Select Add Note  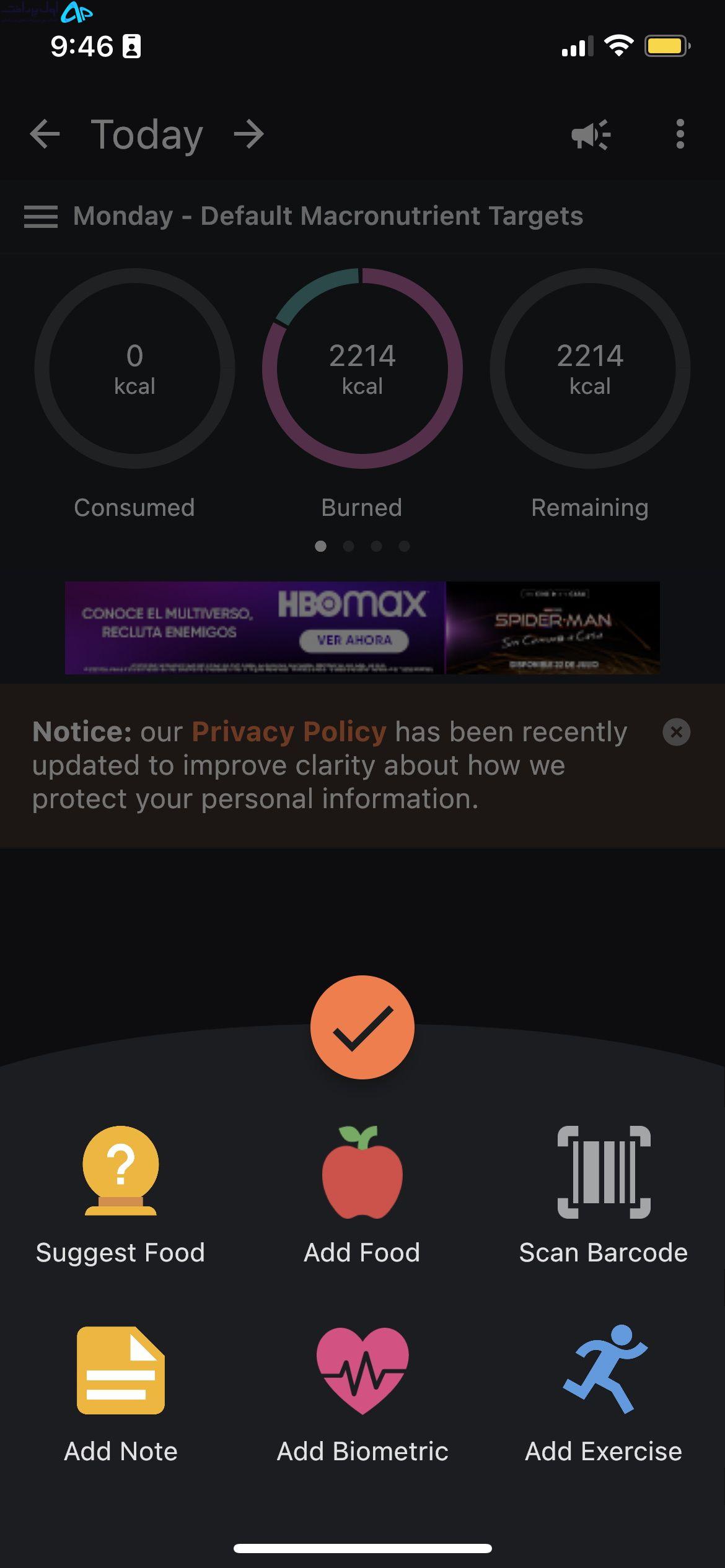coord(121,1395)
